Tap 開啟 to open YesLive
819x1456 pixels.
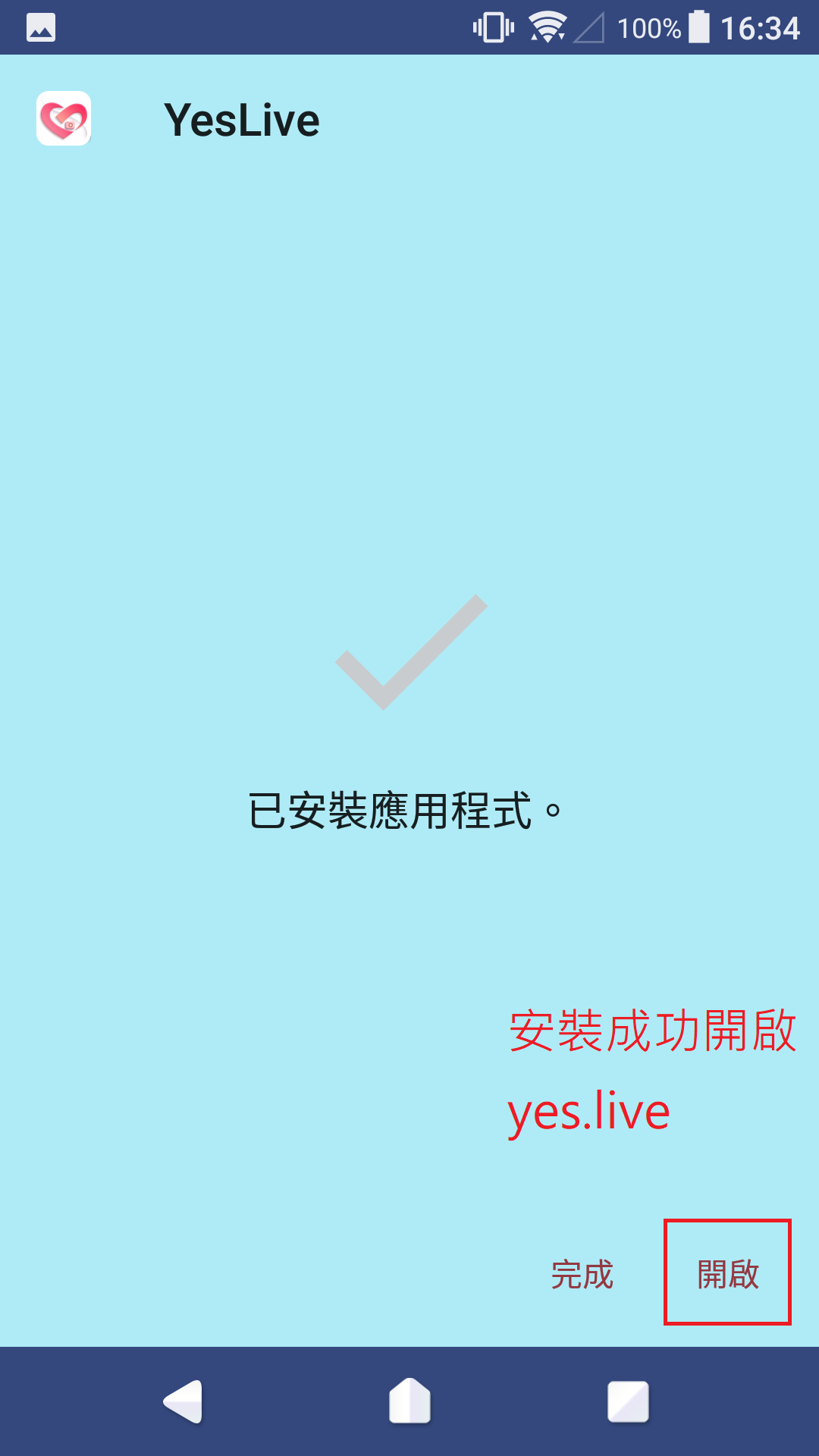tap(728, 1274)
